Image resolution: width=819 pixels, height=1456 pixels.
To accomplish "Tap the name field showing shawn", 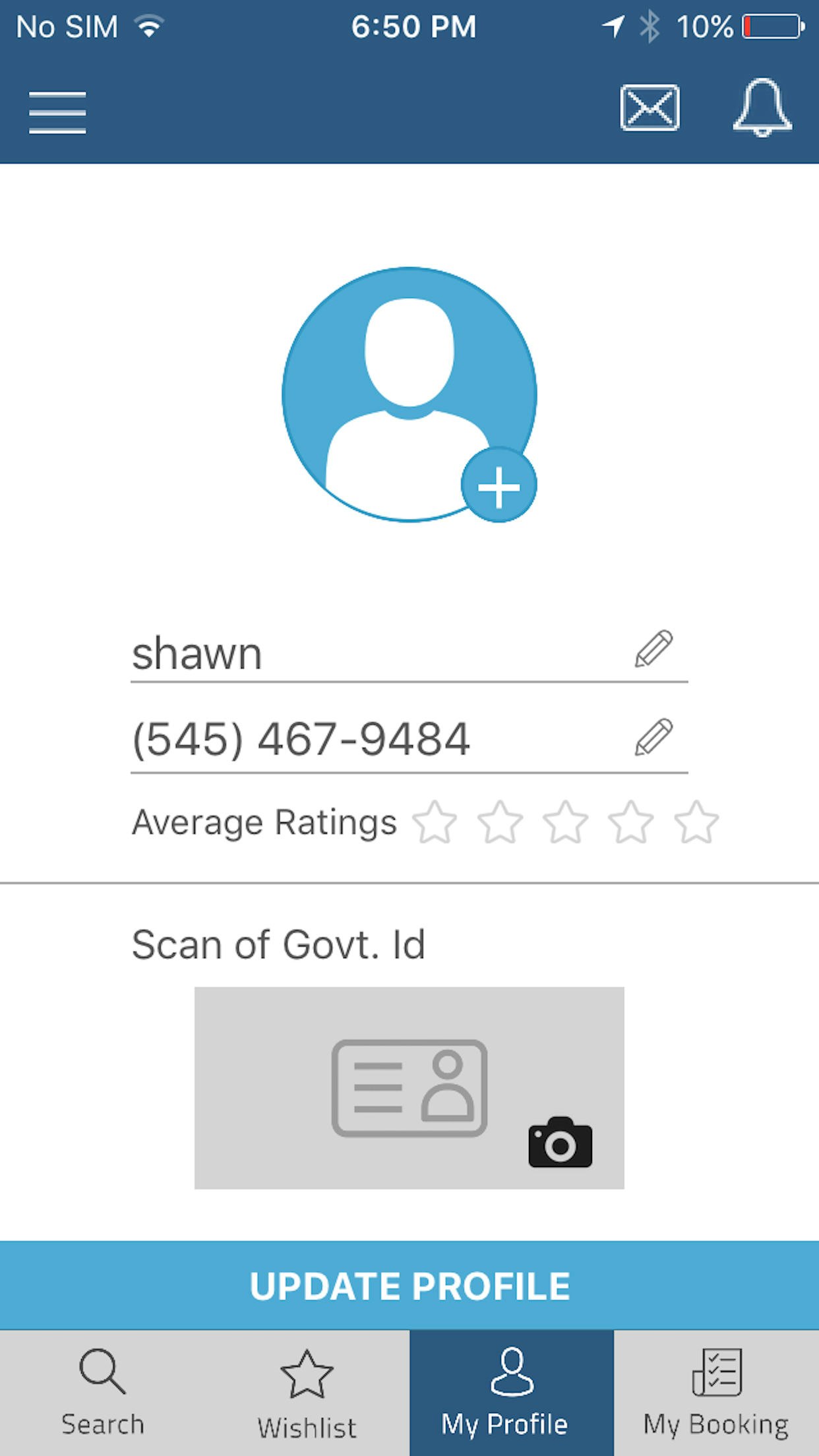I will pyautogui.click(x=369, y=654).
